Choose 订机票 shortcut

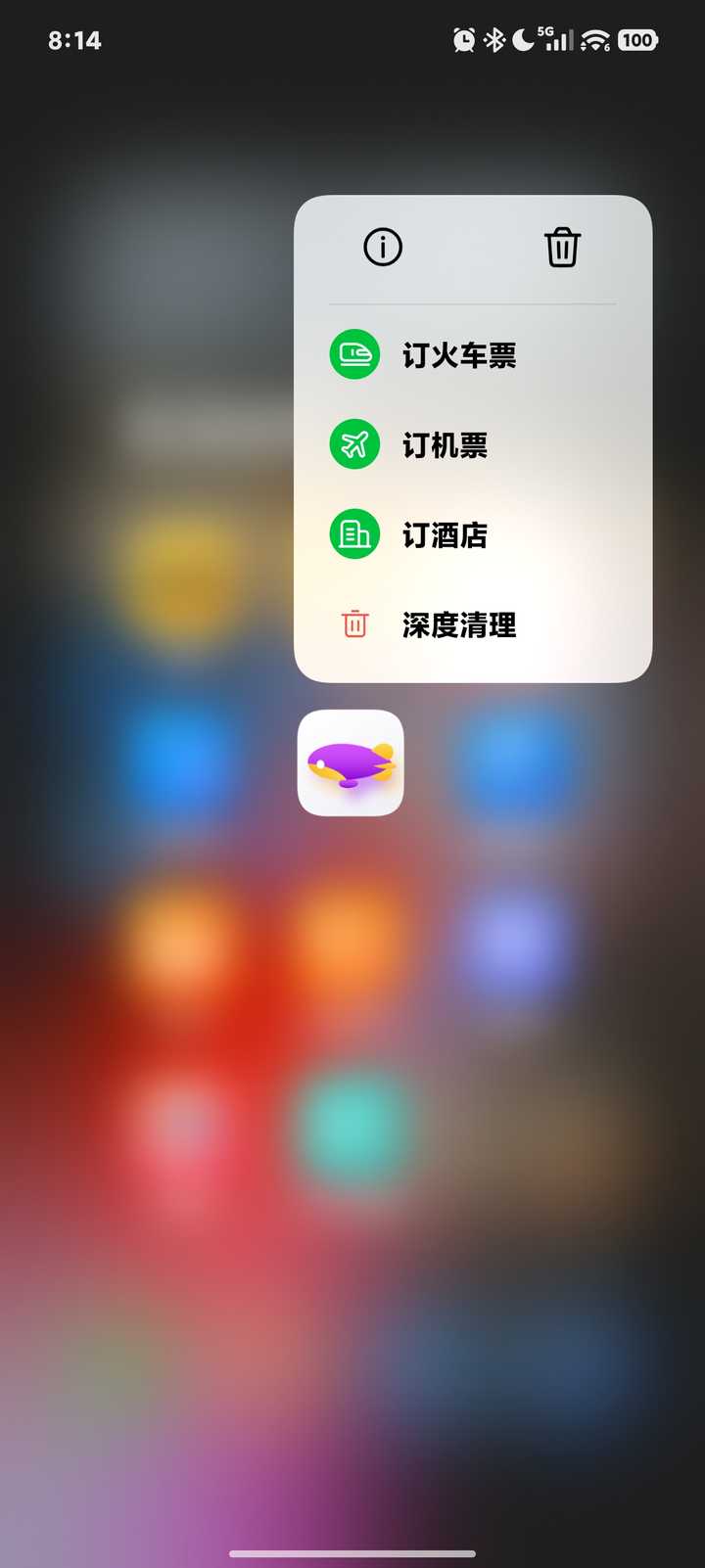pyautogui.click(x=445, y=445)
